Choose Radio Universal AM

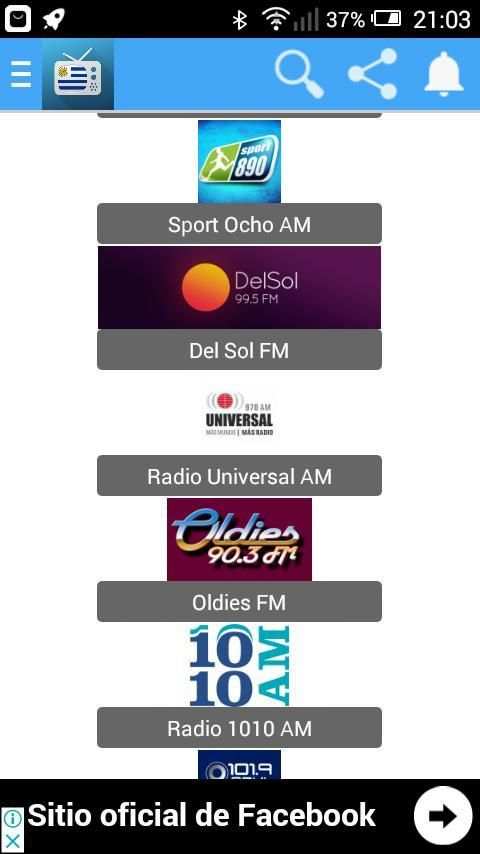click(x=239, y=476)
